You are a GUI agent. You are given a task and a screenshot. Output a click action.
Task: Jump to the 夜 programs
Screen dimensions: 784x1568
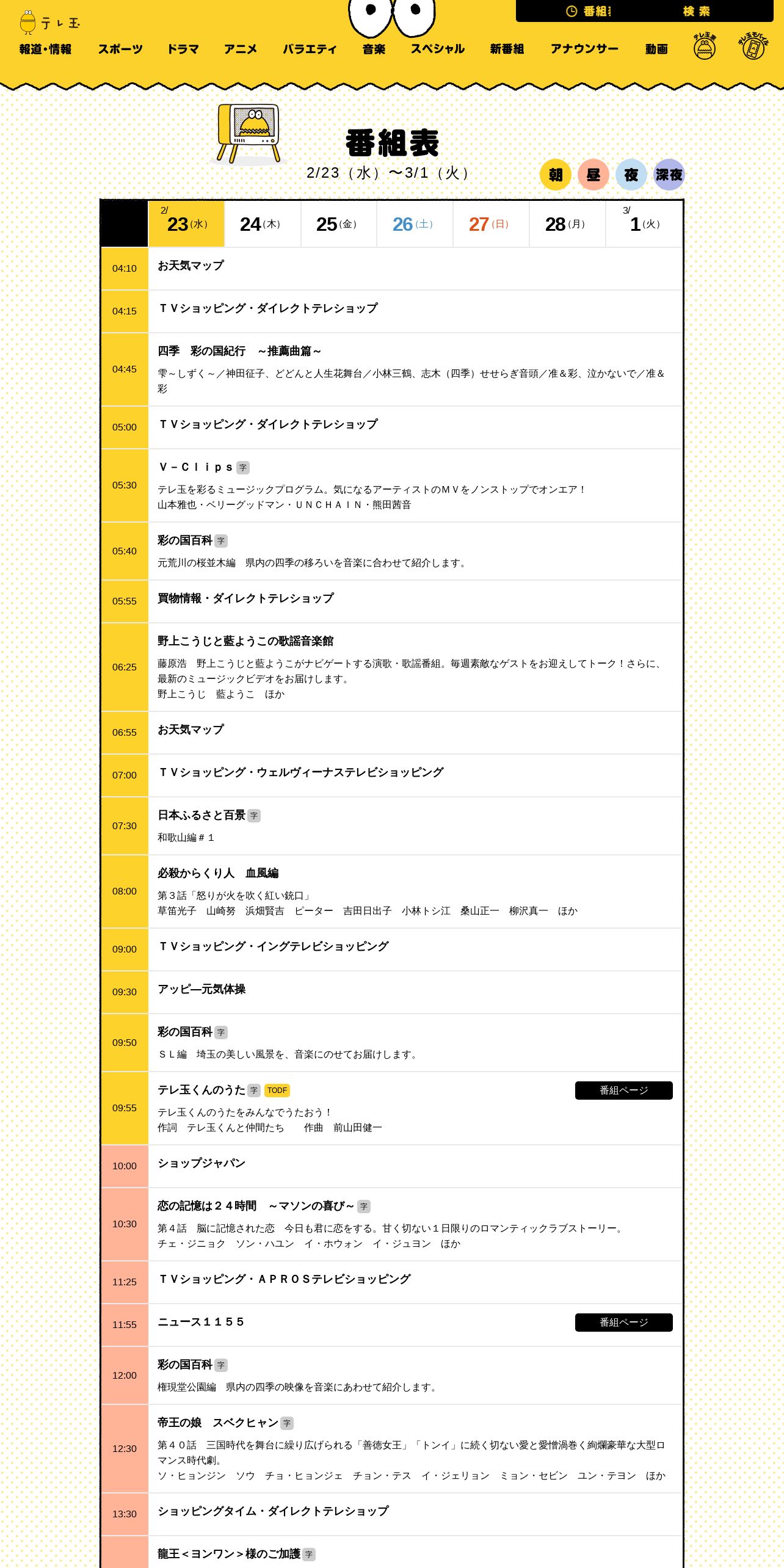tap(631, 175)
